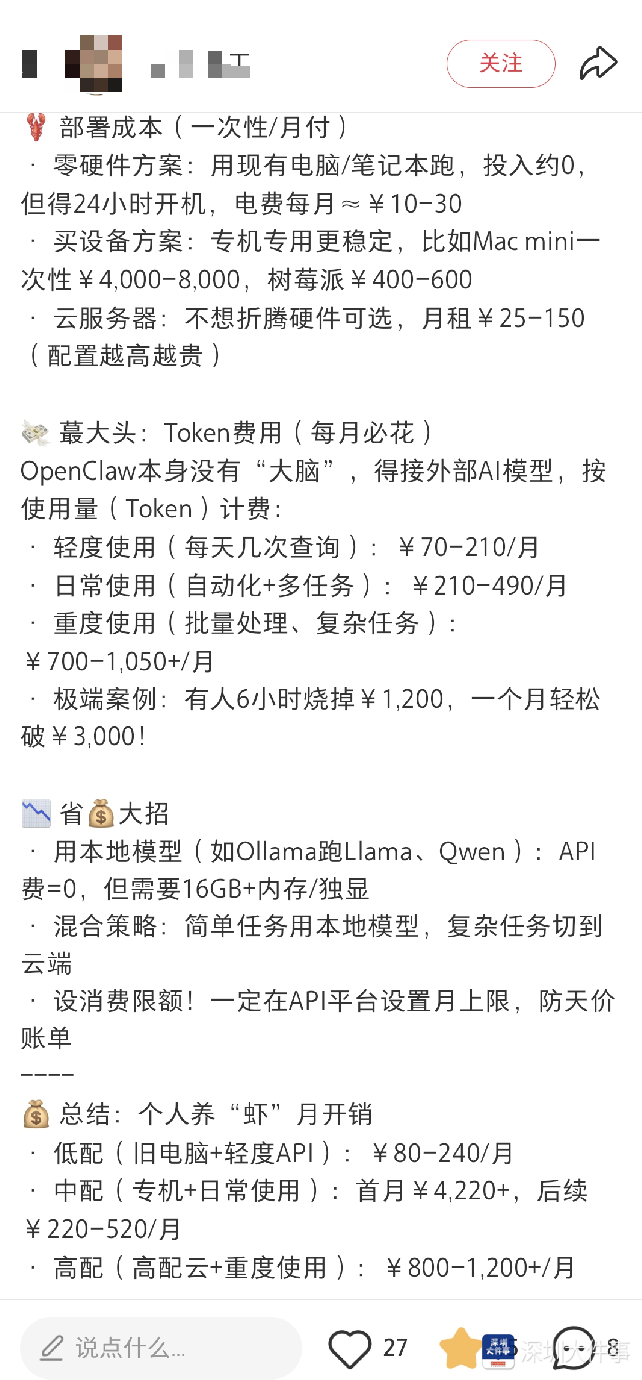Share this post via the arrow icon
642x1380 pixels.
[598, 63]
